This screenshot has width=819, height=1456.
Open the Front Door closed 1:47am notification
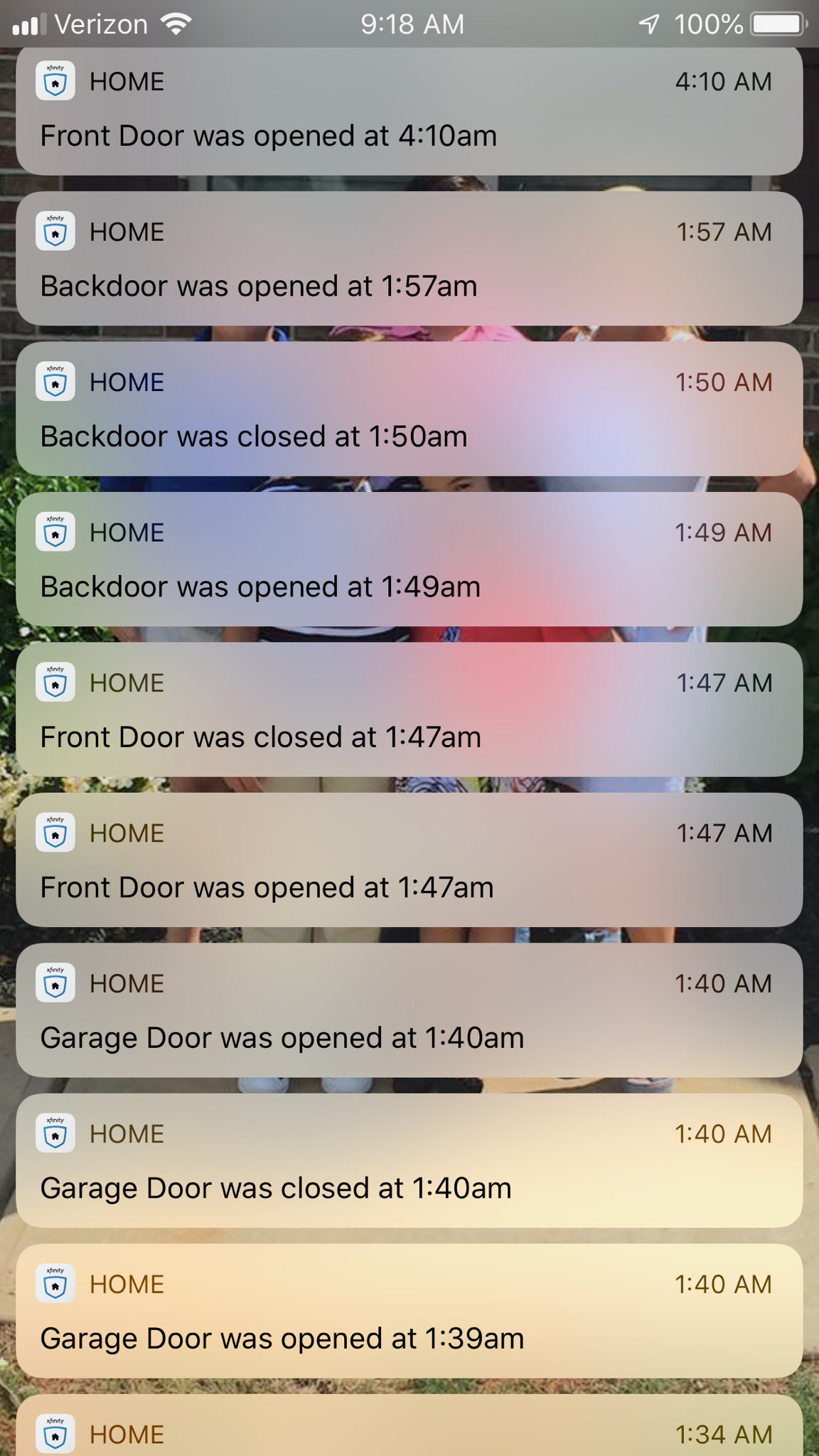point(409,710)
